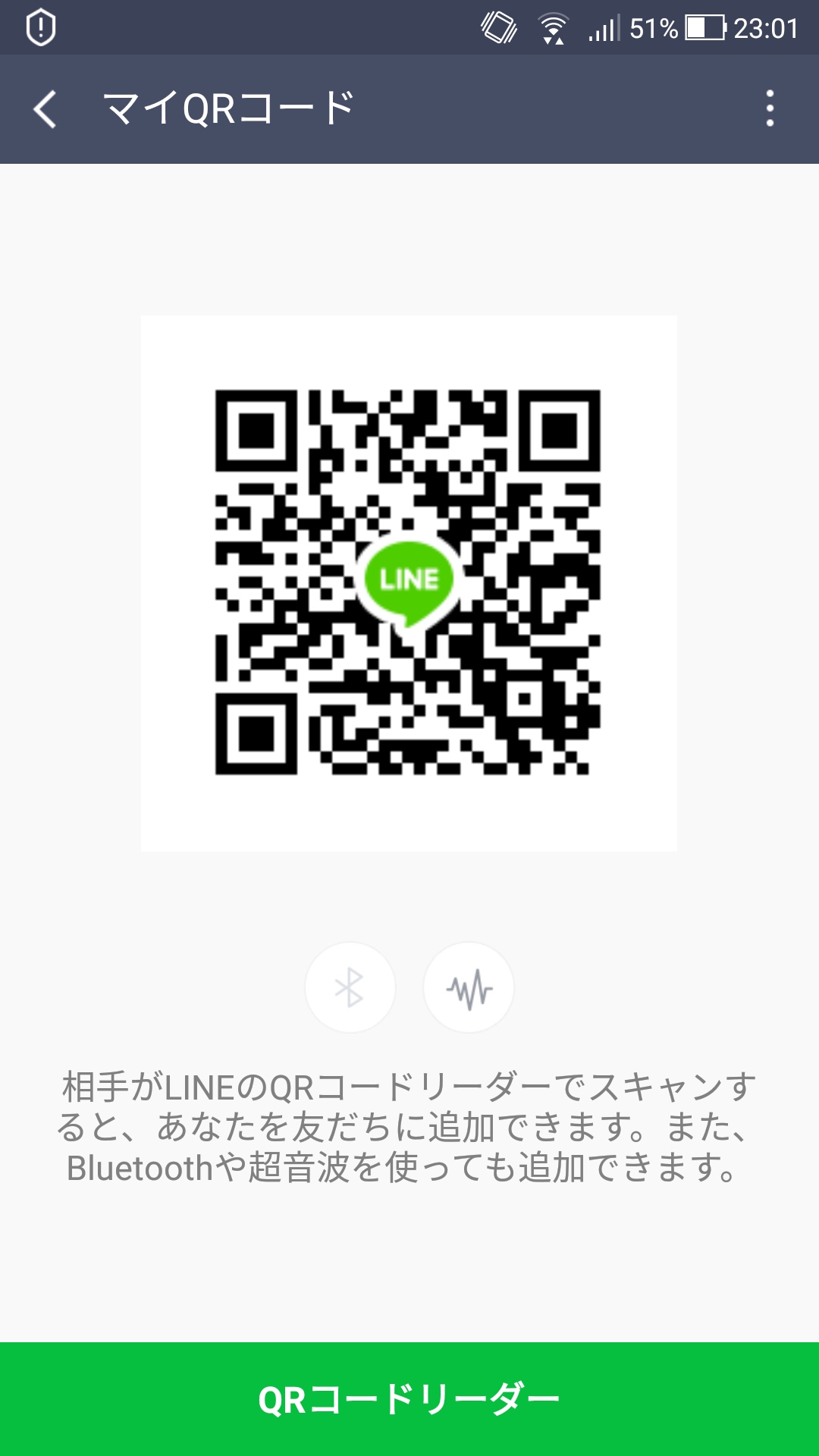Viewport: 819px width, 1456px height.
Task: Tap the Bluetooth add-friend button
Action: coord(350,987)
